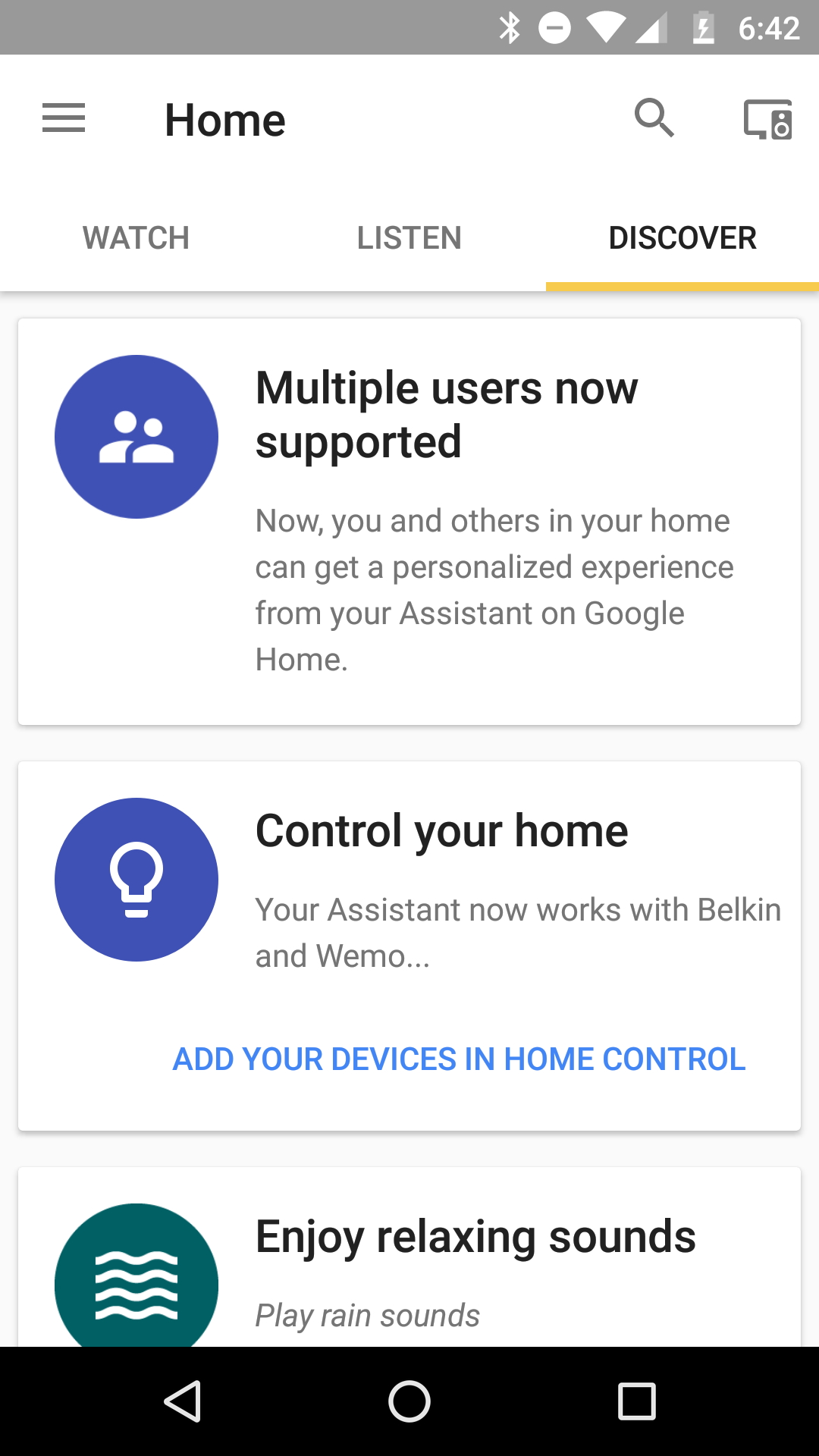Open the Multiple users now supported card
This screenshot has width=819, height=1456.
(409, 522)
